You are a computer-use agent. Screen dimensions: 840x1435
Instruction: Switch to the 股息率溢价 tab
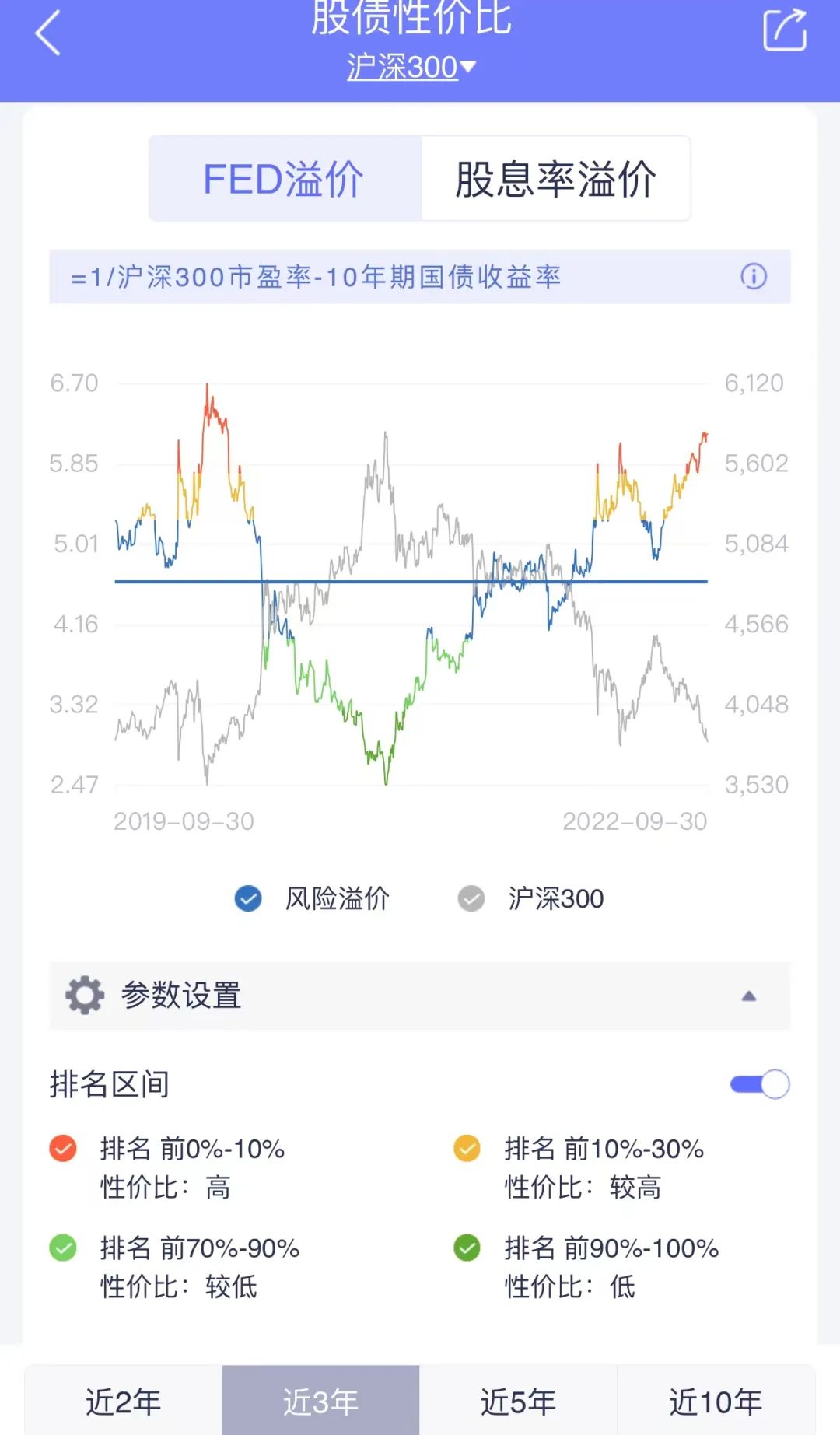(x=555, y=179)
